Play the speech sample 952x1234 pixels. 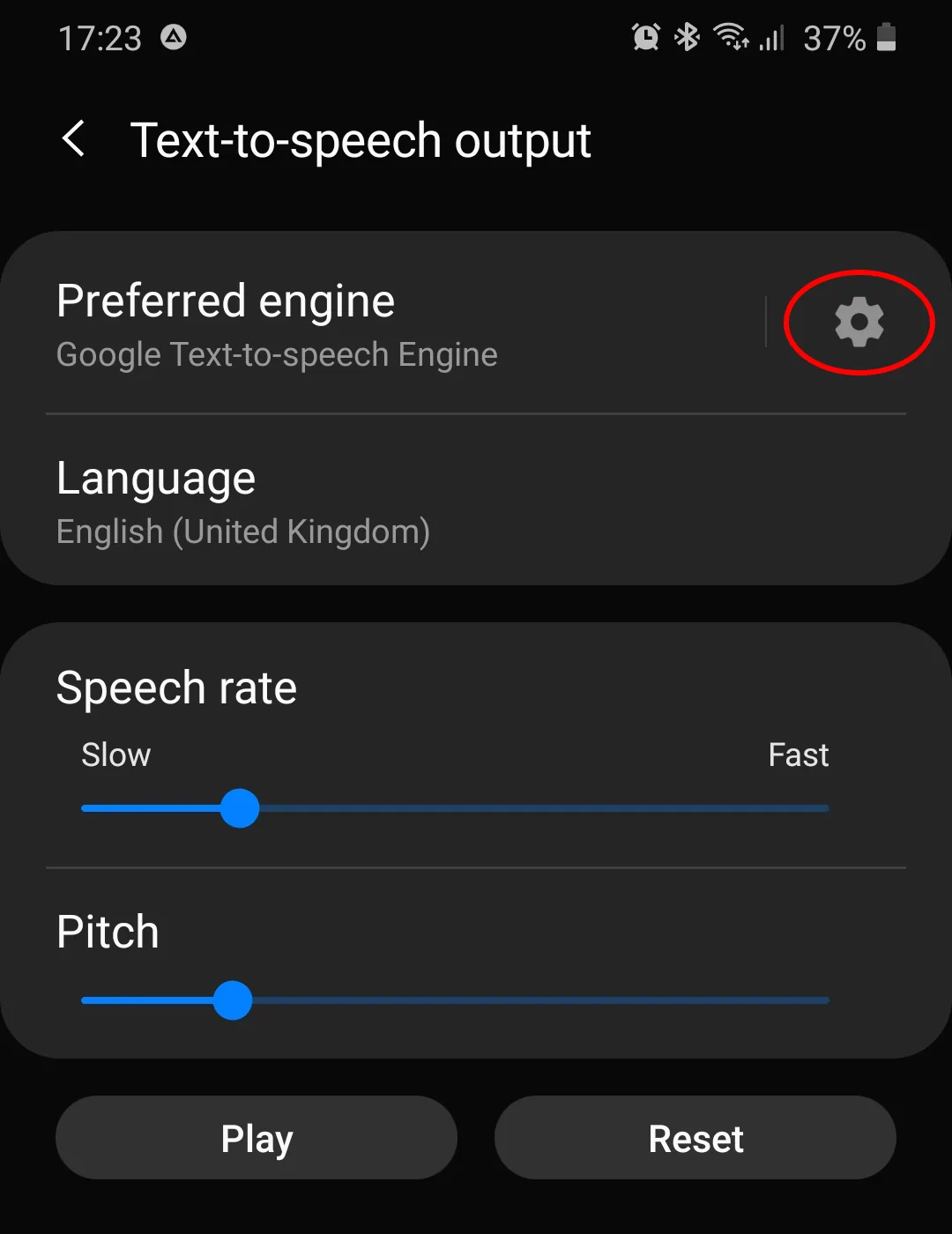(257, 1138)
